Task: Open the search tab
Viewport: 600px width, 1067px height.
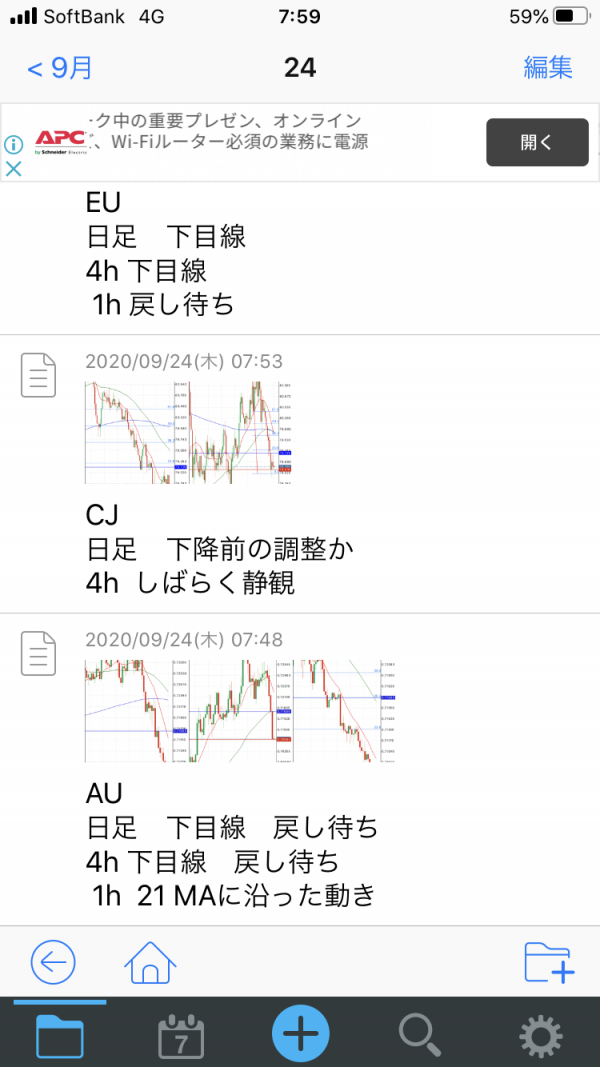Action: [x=420, y=1034]
